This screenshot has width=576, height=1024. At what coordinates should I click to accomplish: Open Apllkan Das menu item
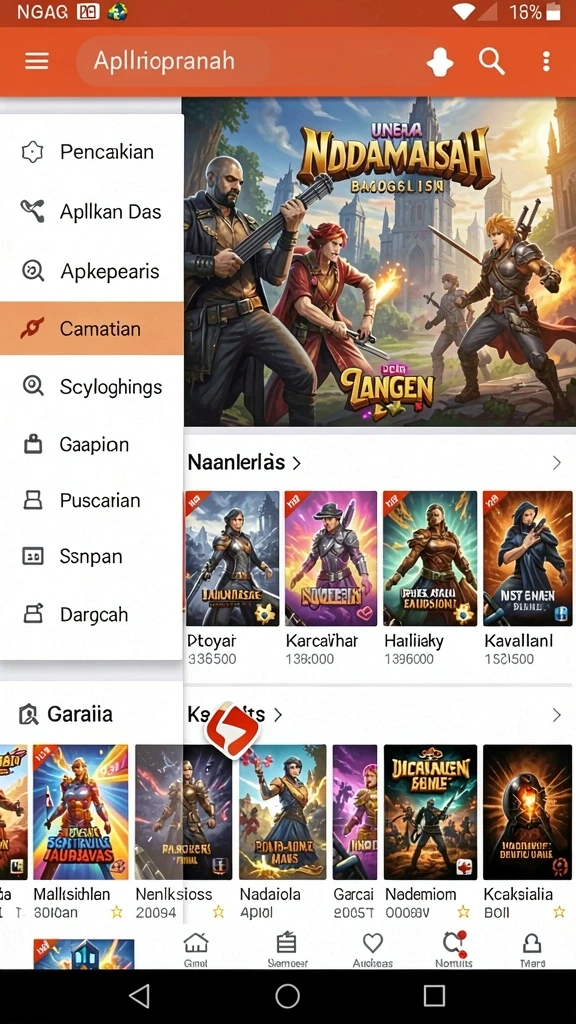91,212
